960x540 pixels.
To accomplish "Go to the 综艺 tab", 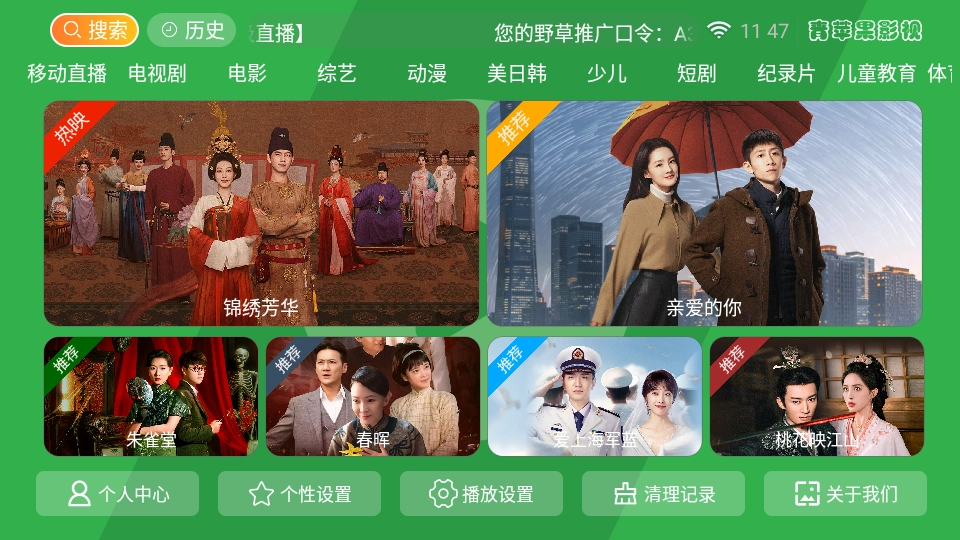I will pos(337,73).
